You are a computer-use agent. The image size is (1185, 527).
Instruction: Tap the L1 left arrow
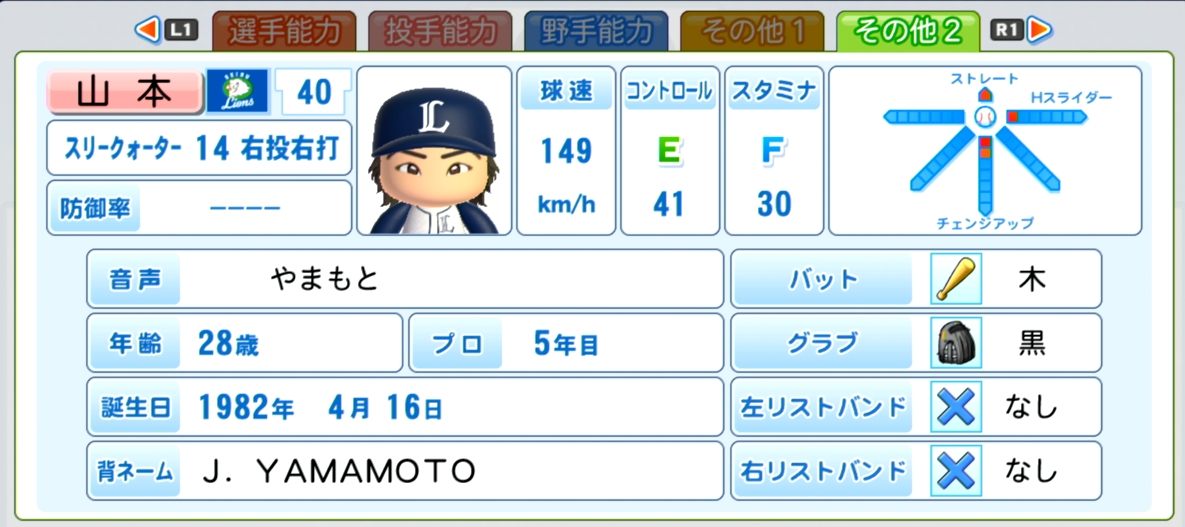tap(148, 30)
